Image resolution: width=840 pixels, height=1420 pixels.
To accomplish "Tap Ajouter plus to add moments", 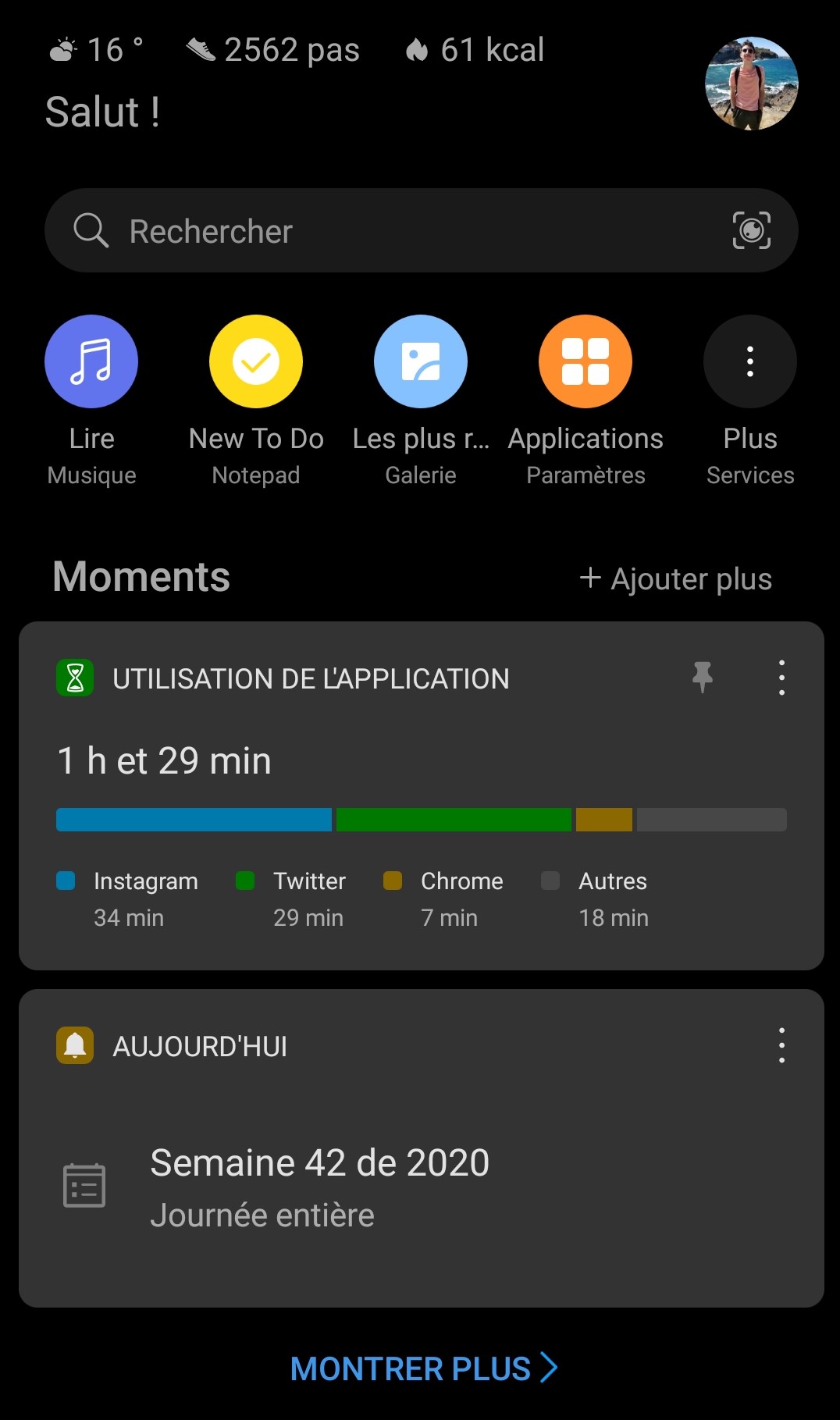I will click(x=676, y=579).
